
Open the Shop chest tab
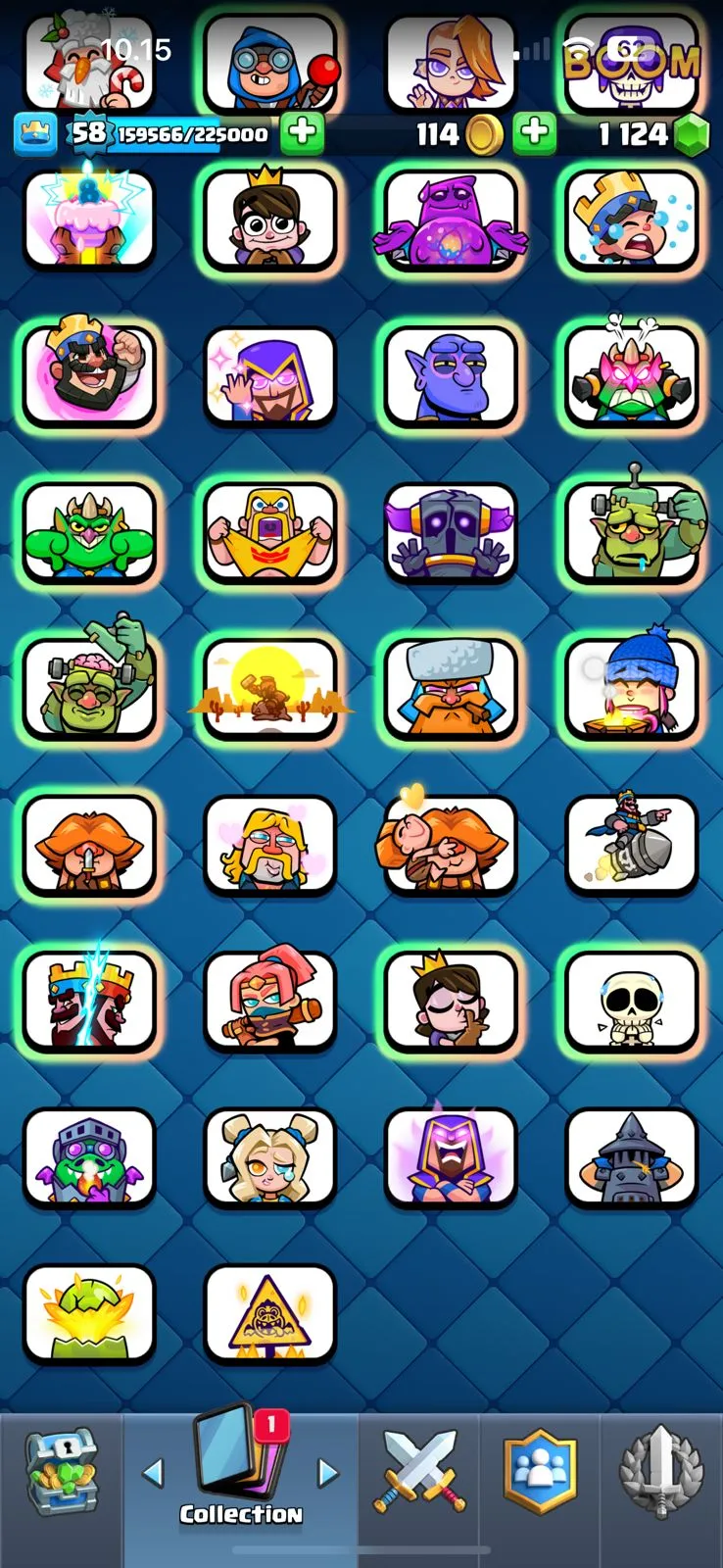point(61,1470)
